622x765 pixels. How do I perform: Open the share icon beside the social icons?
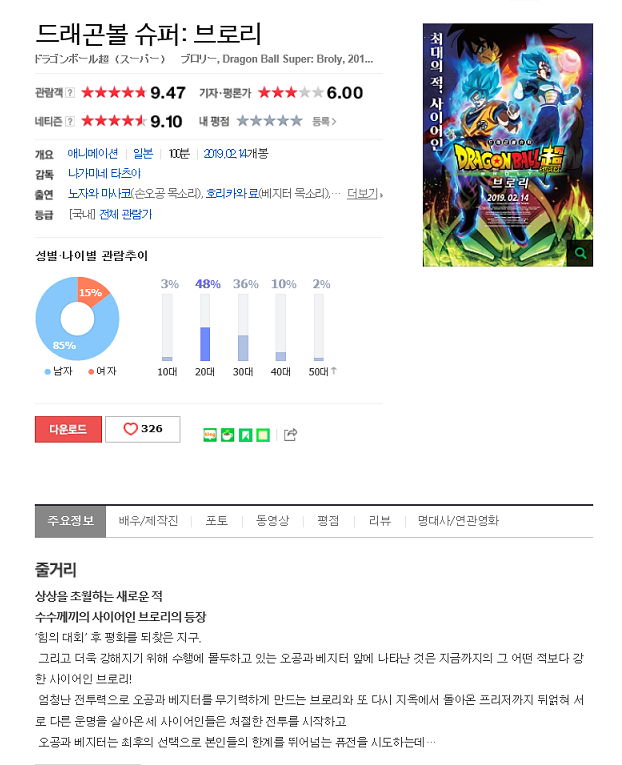(291, 434)
